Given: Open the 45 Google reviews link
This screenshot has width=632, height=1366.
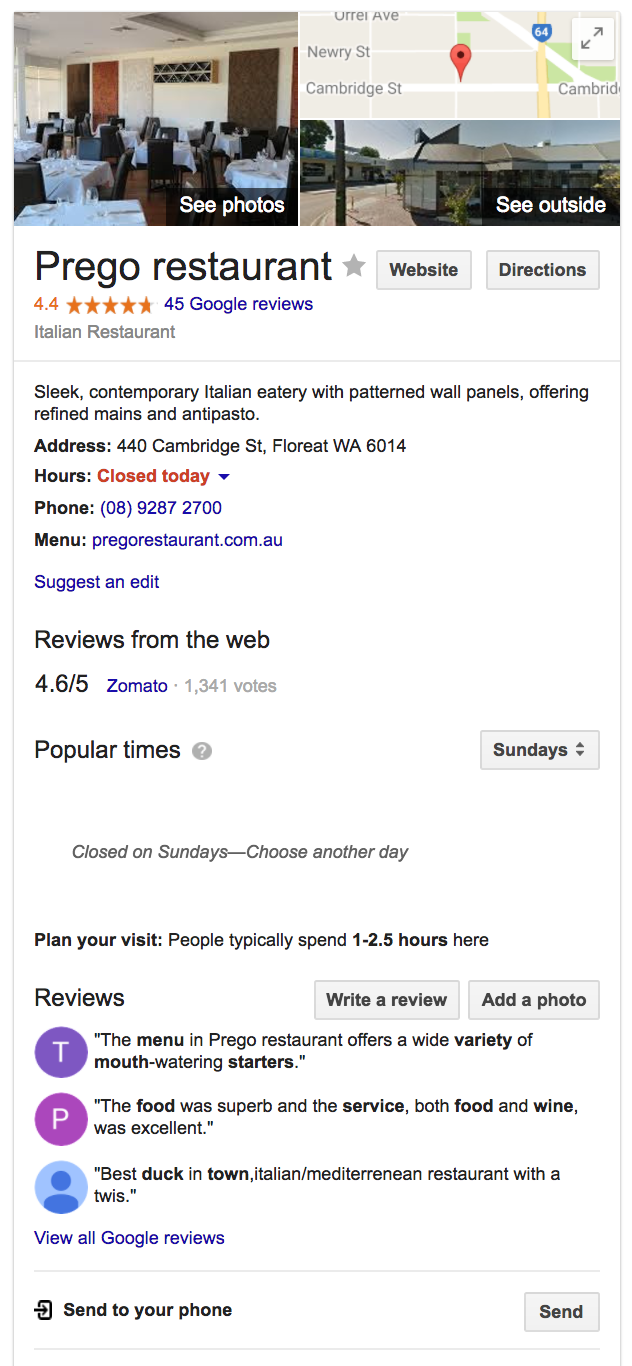Looking at the screenshot, I should pyautogui.click(x=238, y=304).
